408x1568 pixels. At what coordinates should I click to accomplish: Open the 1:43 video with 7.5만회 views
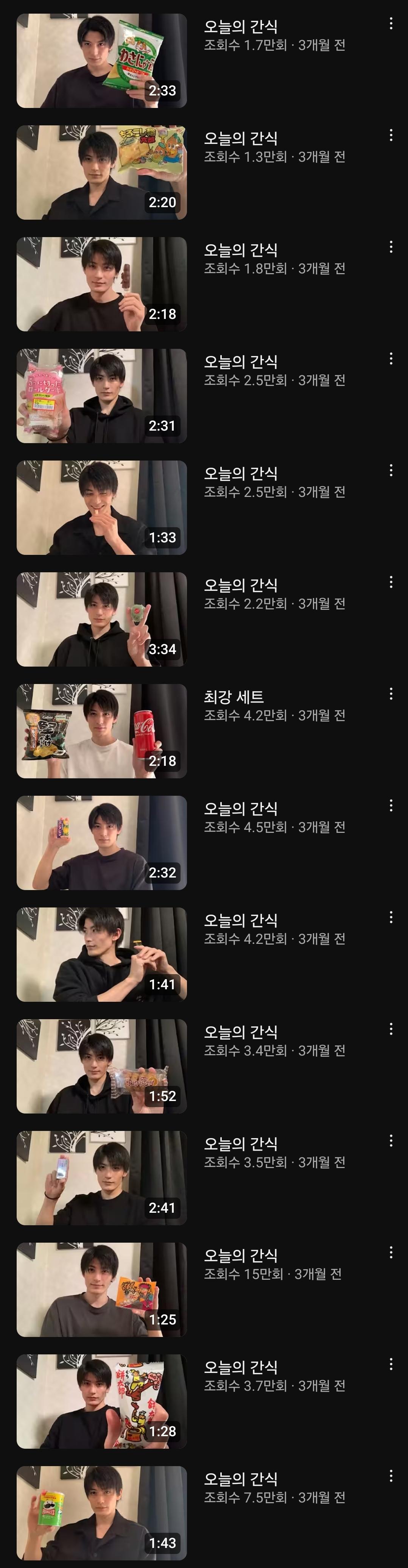click(x=101, y=1513)
